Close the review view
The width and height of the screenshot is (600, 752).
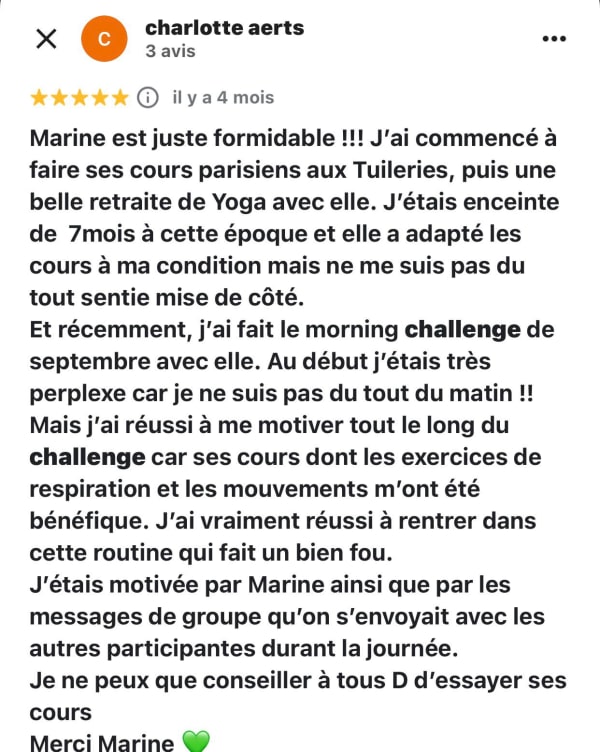pyautogui.click(x=46, y=39)
